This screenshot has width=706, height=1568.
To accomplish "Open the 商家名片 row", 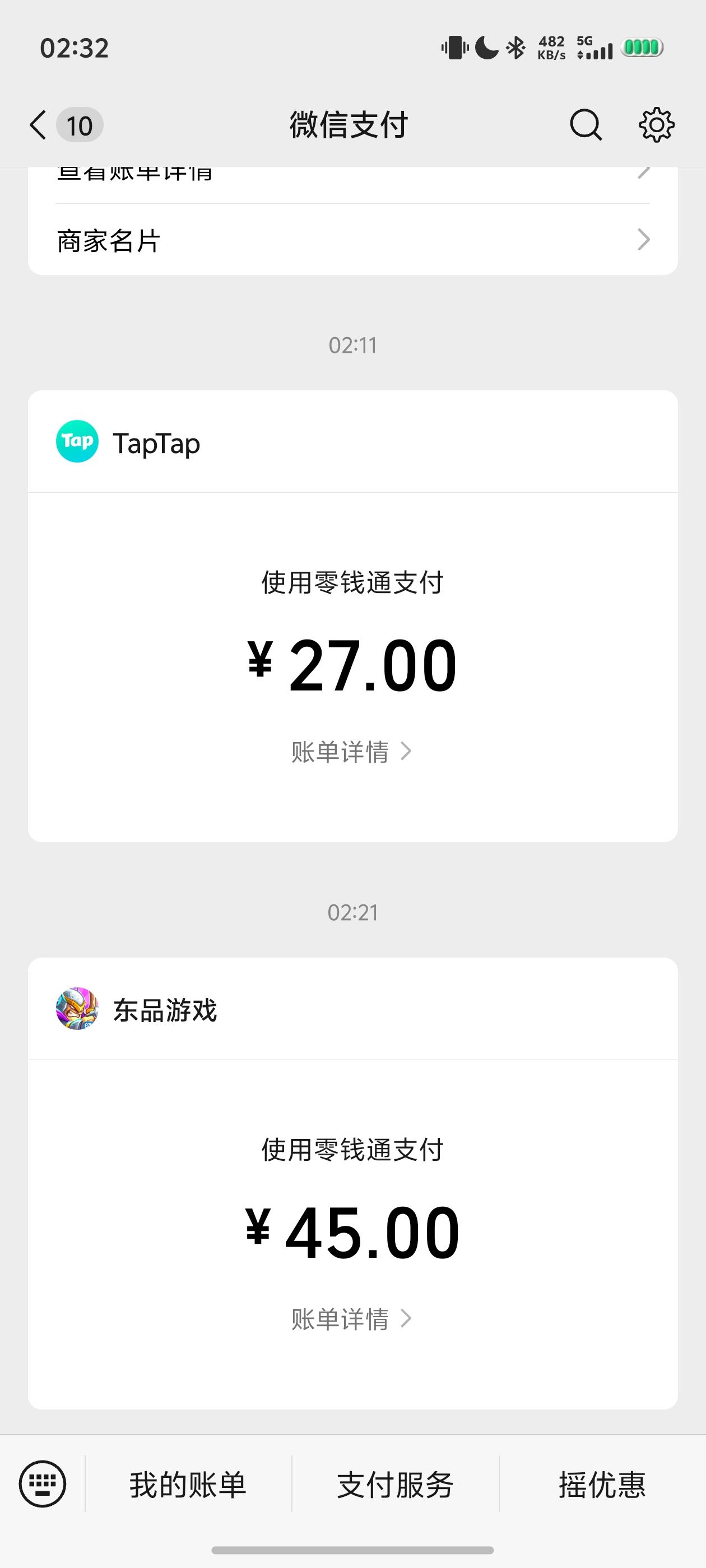I will coord(352,240).
